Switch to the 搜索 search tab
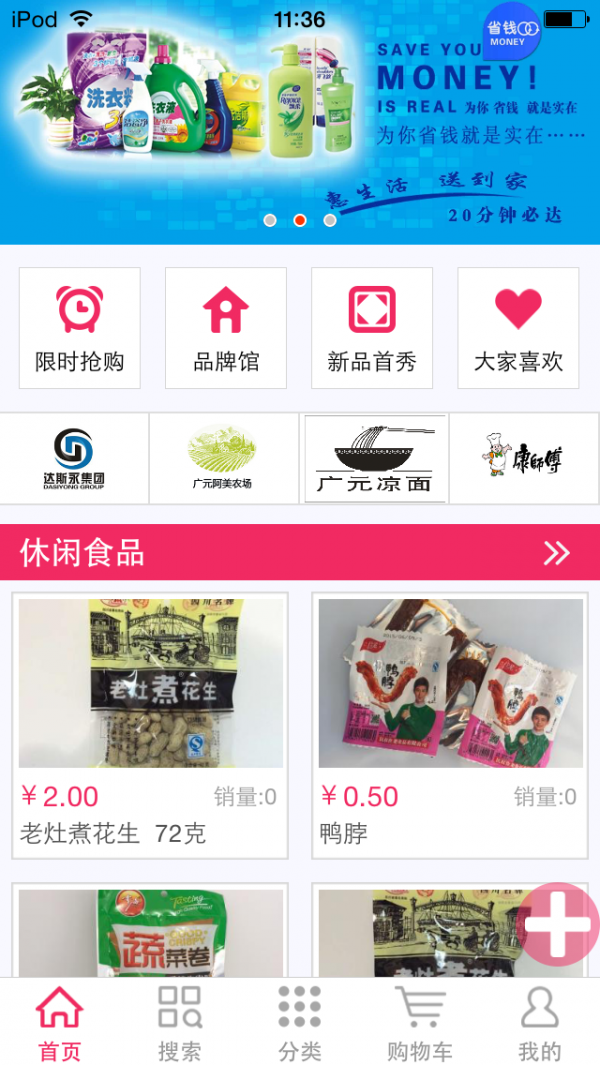Image resolution: width=600 pixels, height=1065 pixels. [x=180, y=1022]
